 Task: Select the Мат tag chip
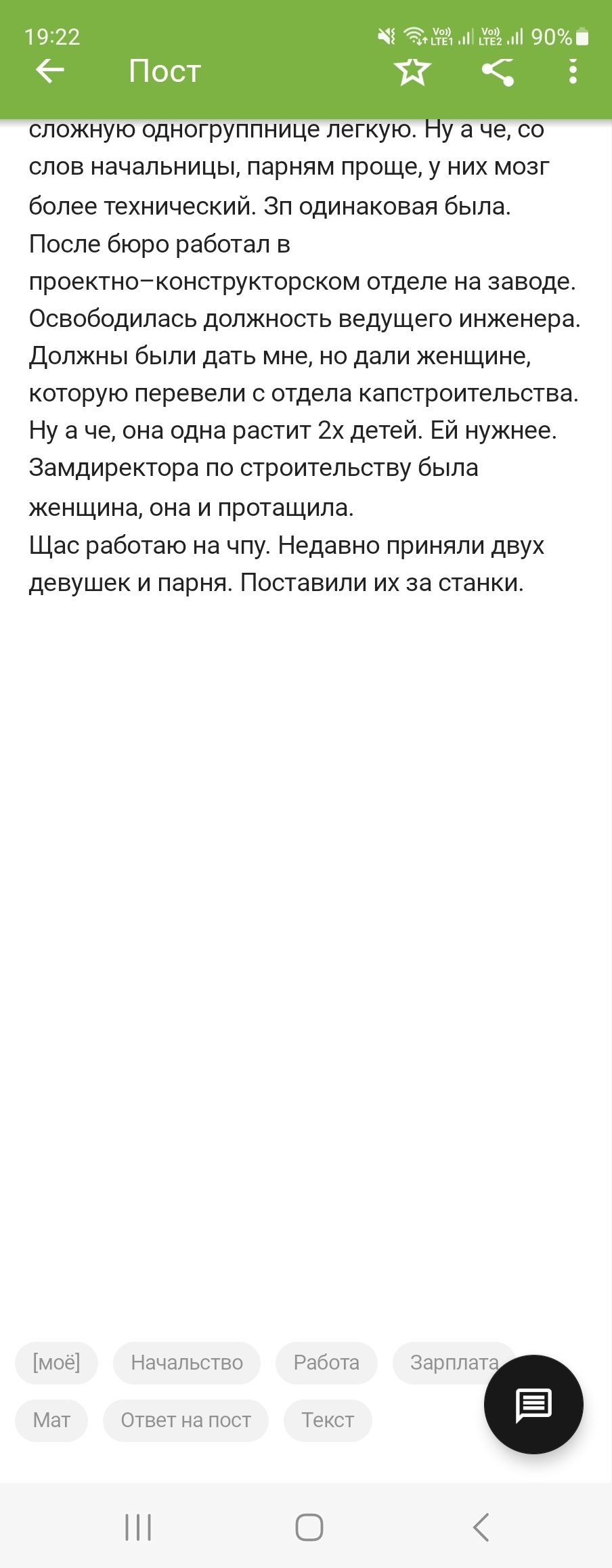tap(51, 1419)
